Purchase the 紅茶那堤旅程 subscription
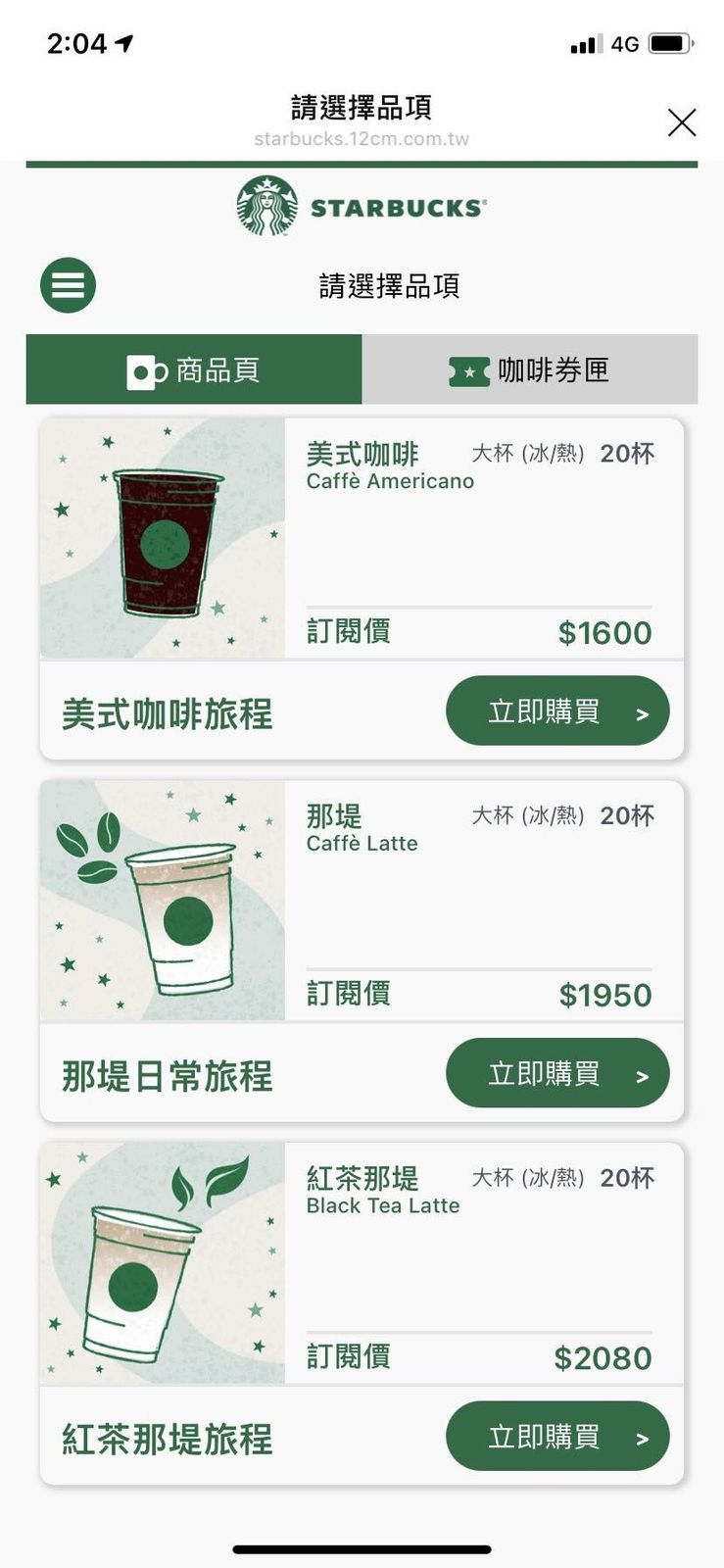 pyautogui.click(x=556, y=1437)
